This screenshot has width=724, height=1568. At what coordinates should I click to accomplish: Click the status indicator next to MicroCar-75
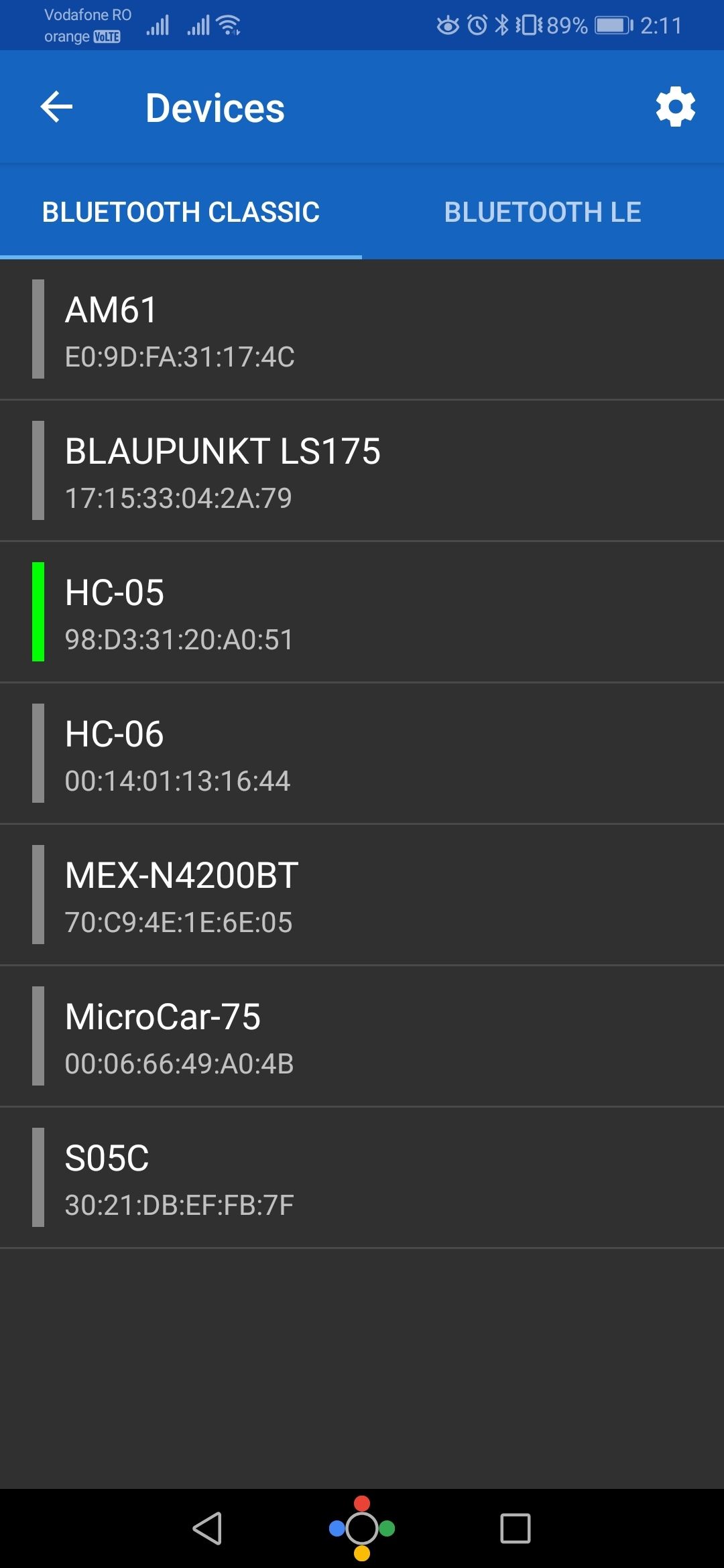click(38, 1034)
